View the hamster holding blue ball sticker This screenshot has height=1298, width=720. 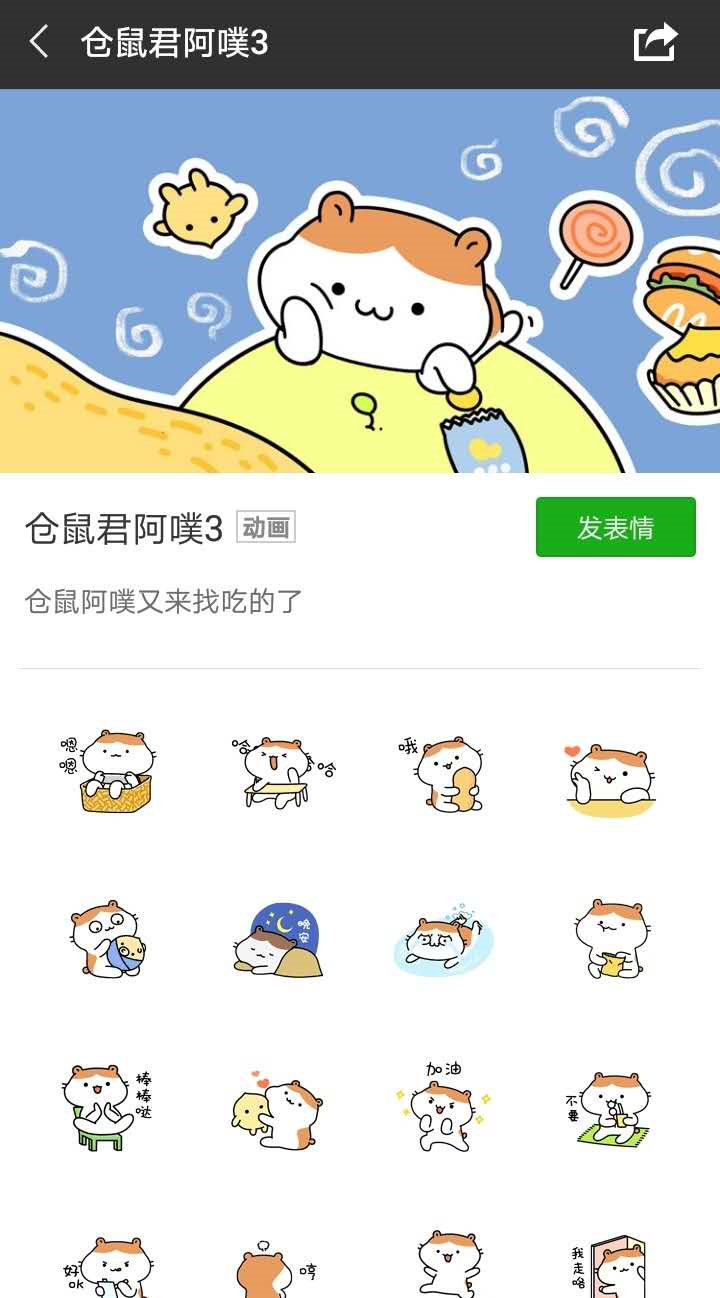108,940
